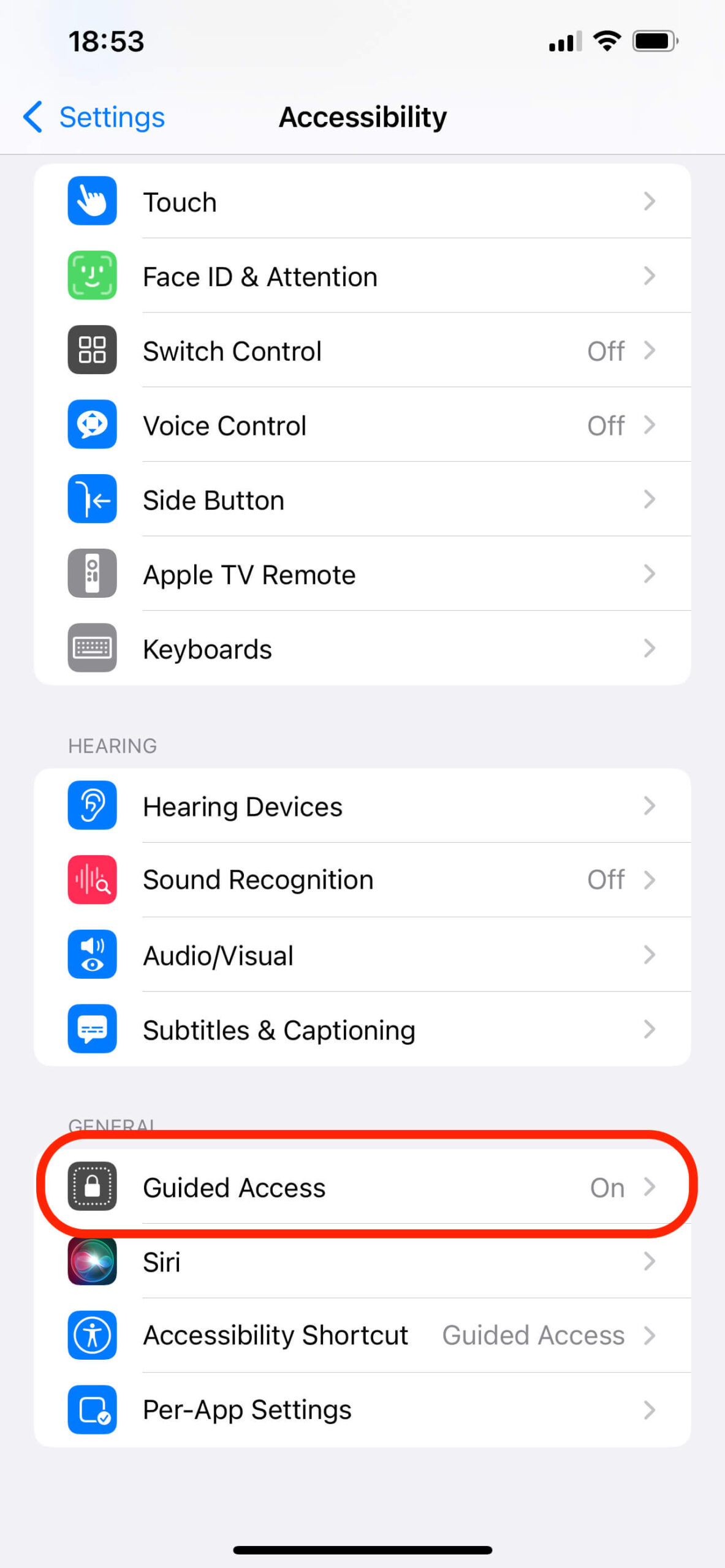The height and width of the screenshot is (1568, 725).
Task: Click the Switch Control grid icon
Action: [92, 350]
